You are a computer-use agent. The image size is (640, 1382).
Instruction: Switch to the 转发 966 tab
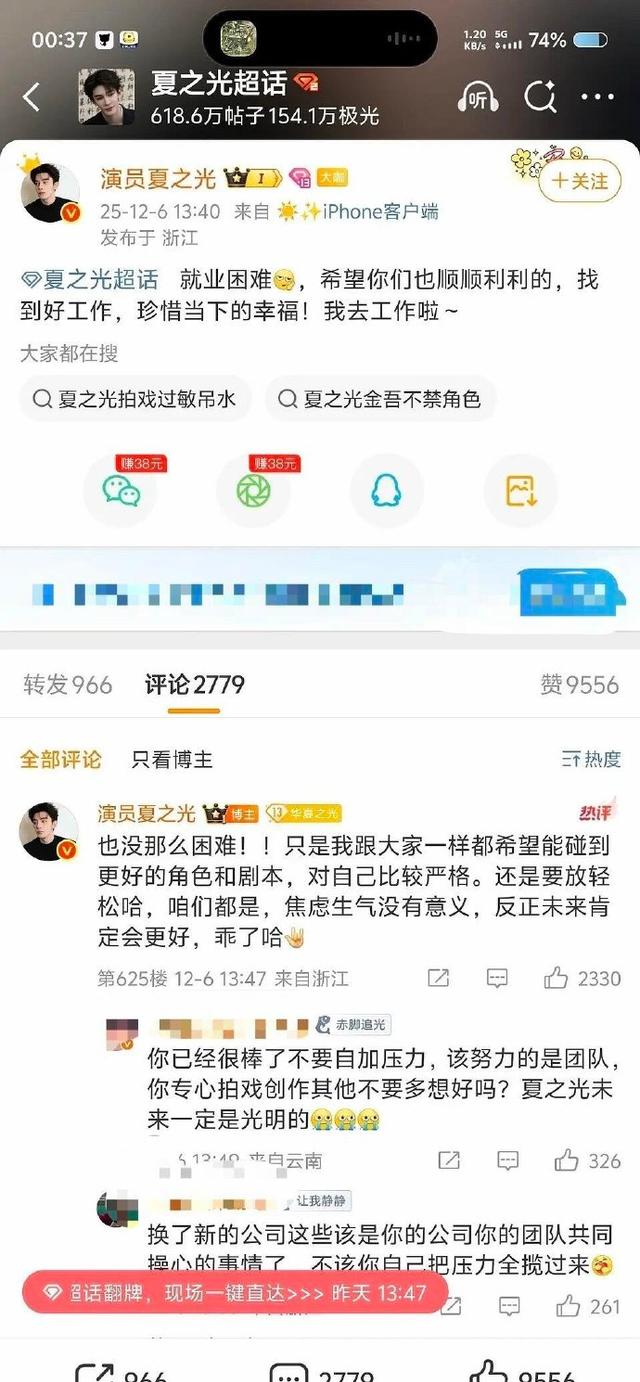tap(68, 685)
